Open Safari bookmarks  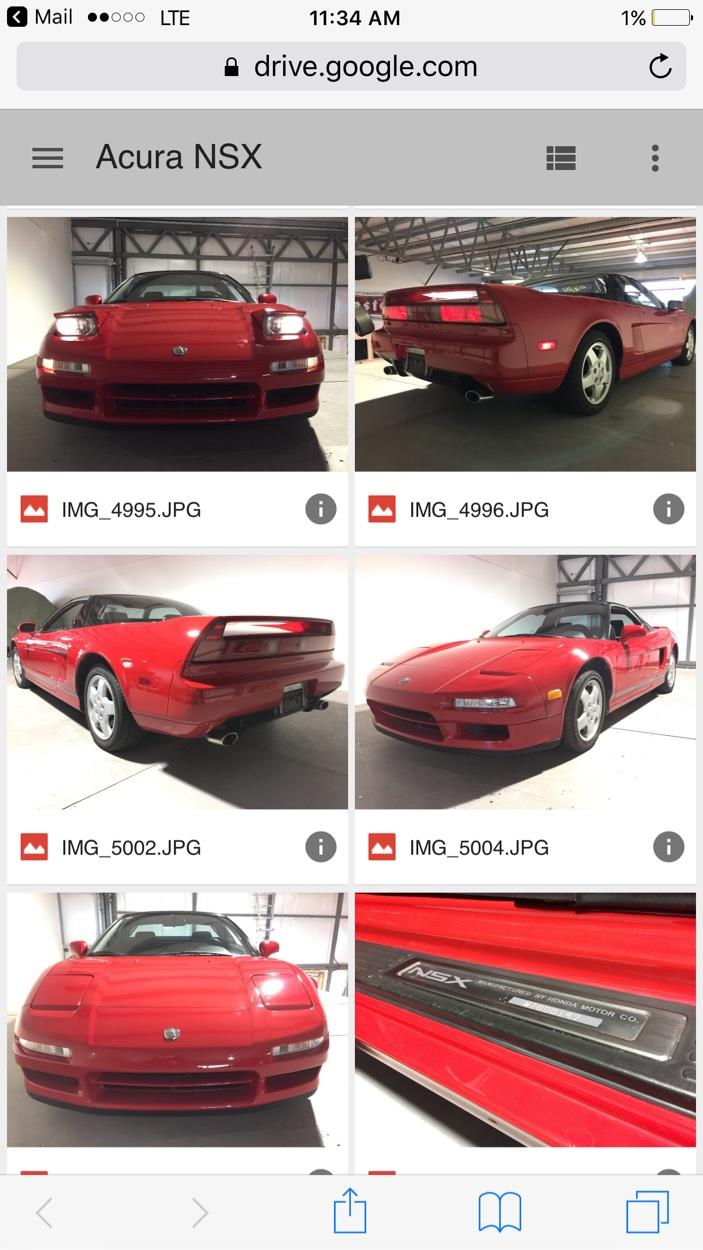point(499,1212)
